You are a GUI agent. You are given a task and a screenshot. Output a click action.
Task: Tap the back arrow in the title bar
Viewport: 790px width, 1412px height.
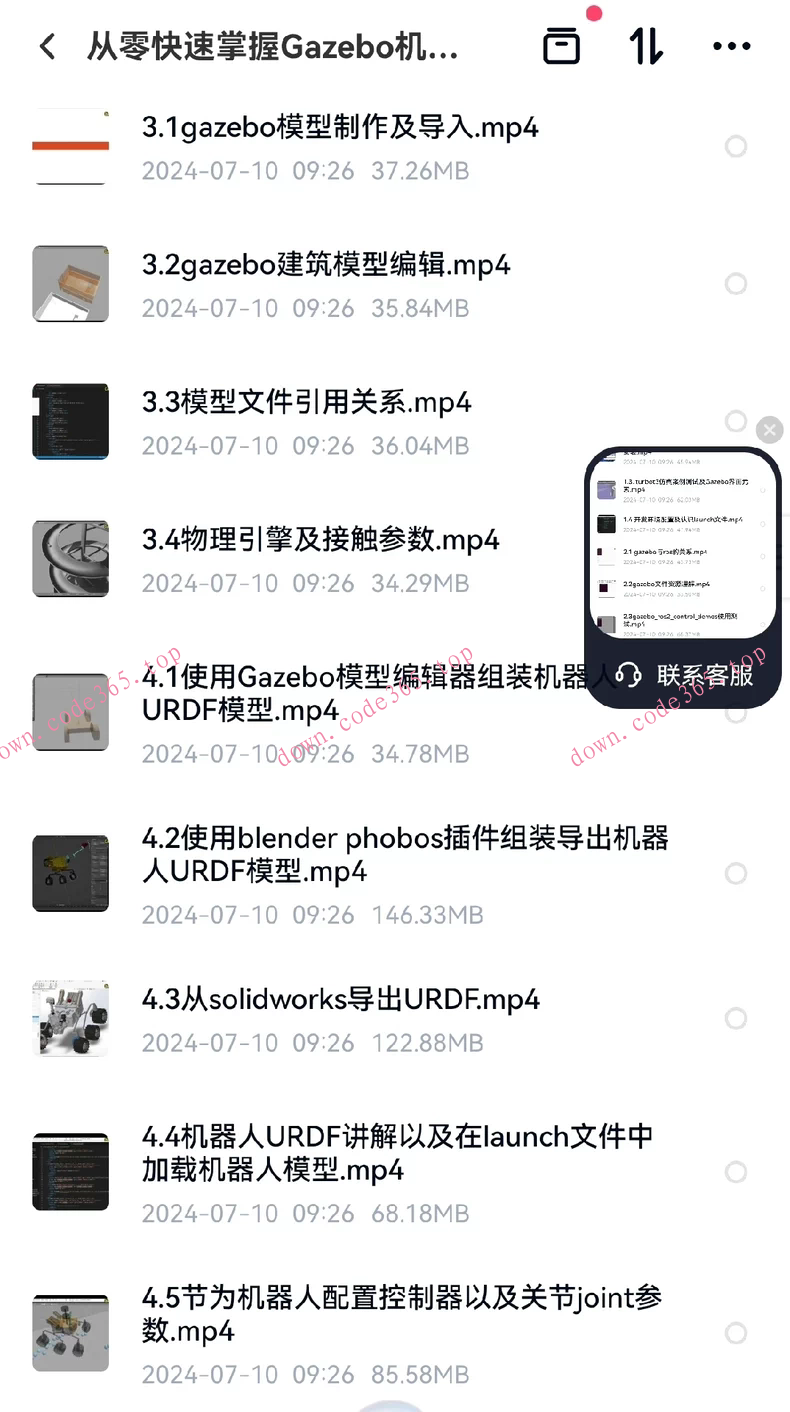[x=47, y=46]
